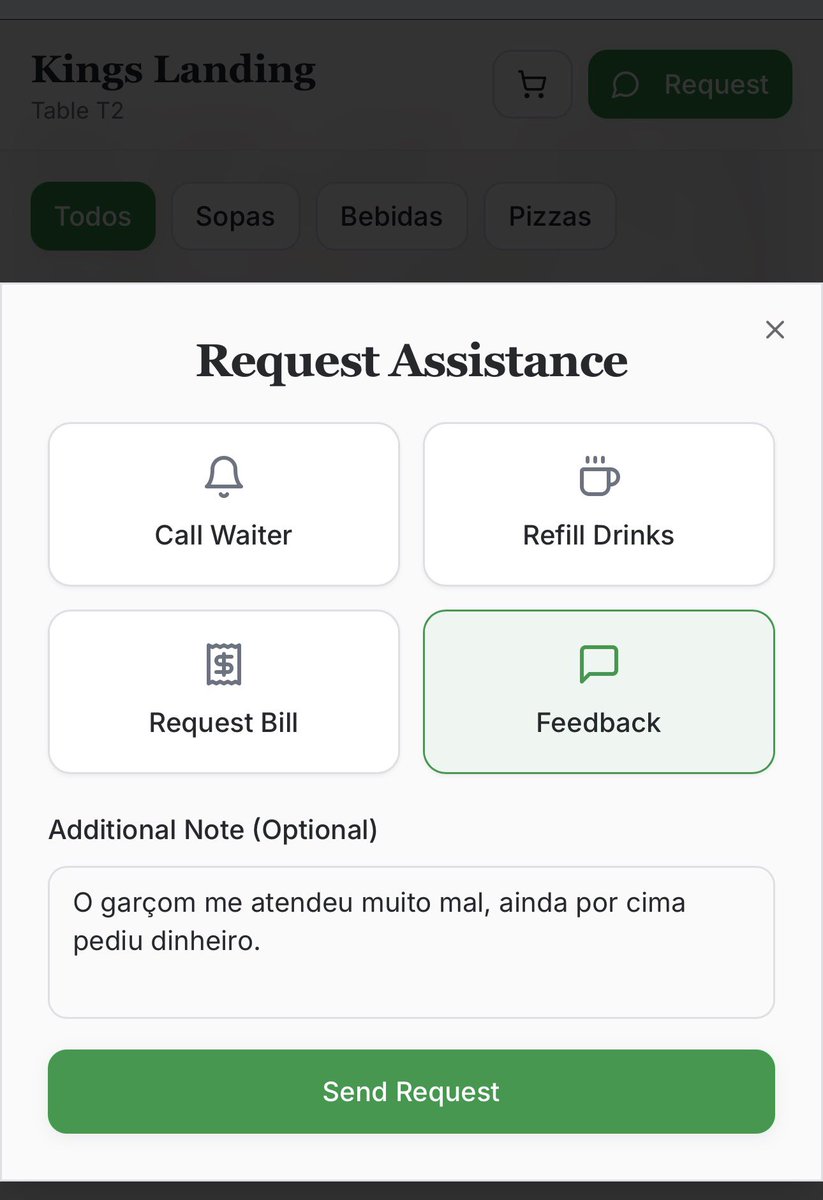The image size is (823, 1200).
Task: Choose Refill Drinks
Action: (x=599, y=504)
